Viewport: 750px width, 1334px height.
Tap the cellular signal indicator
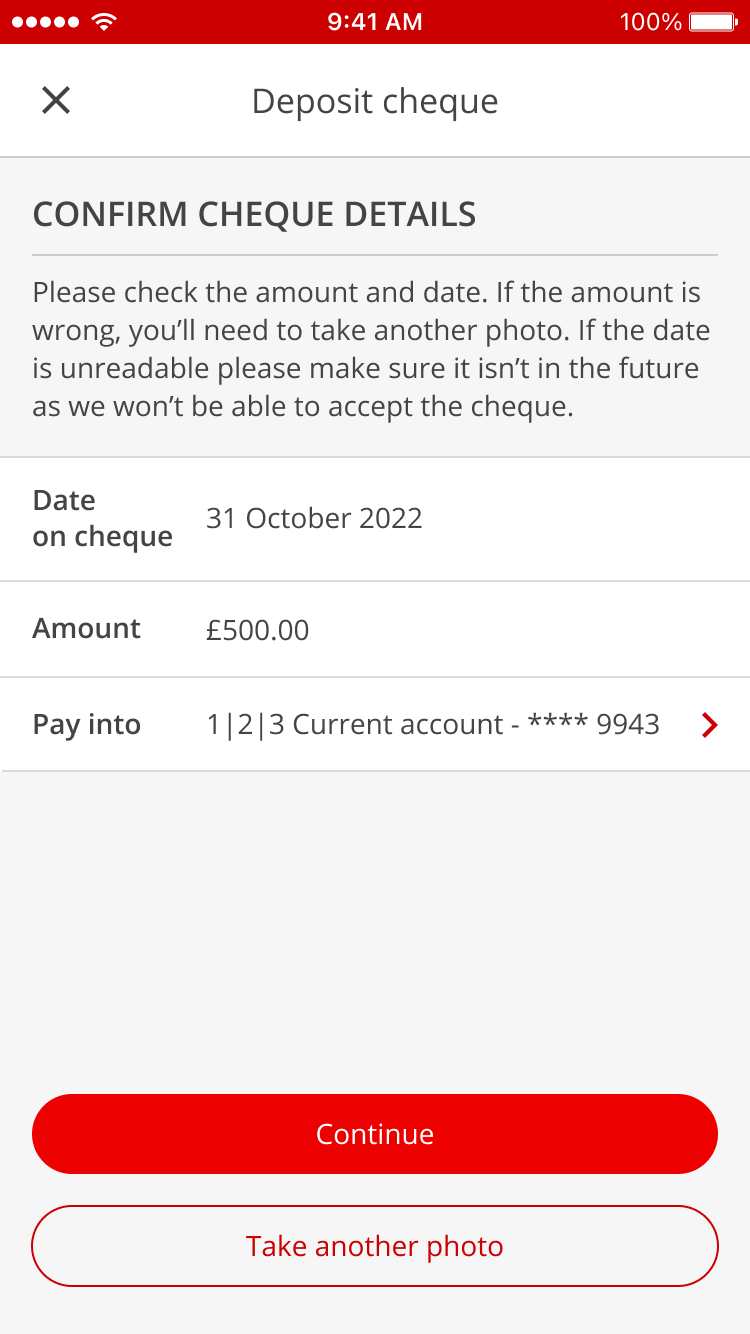coord(45,20)
